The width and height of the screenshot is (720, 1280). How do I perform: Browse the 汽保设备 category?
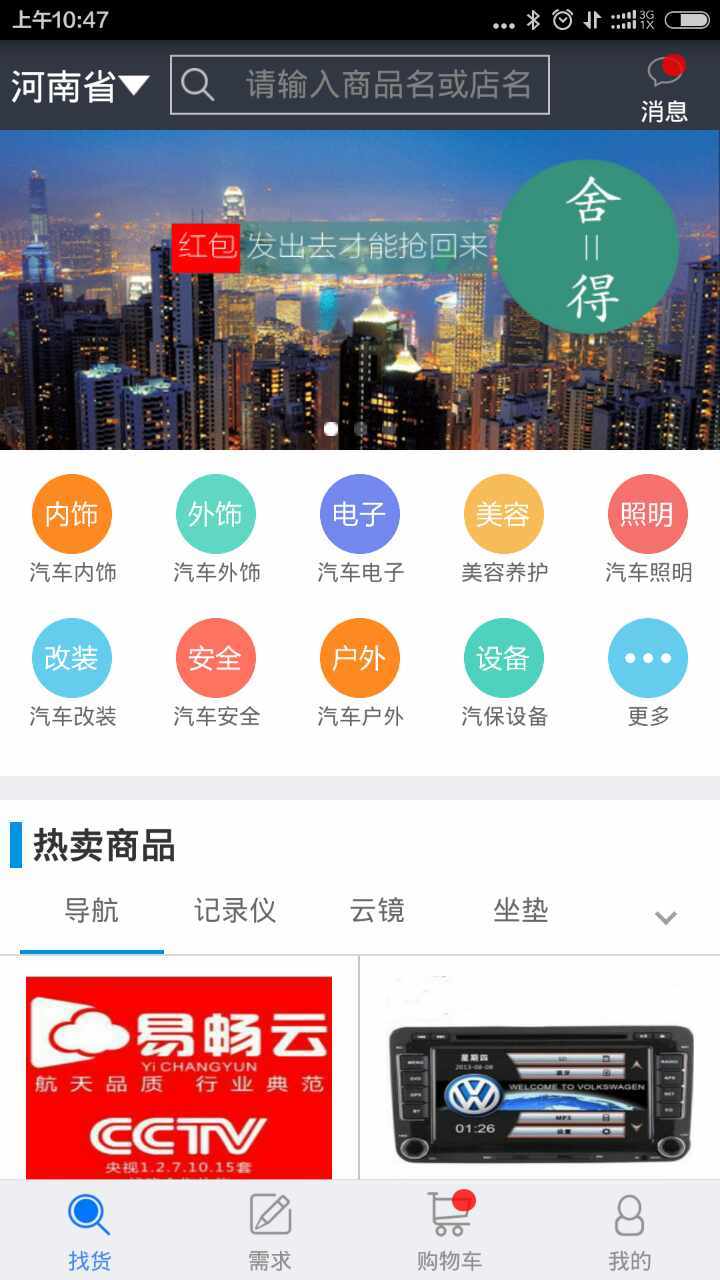point(504,674)
